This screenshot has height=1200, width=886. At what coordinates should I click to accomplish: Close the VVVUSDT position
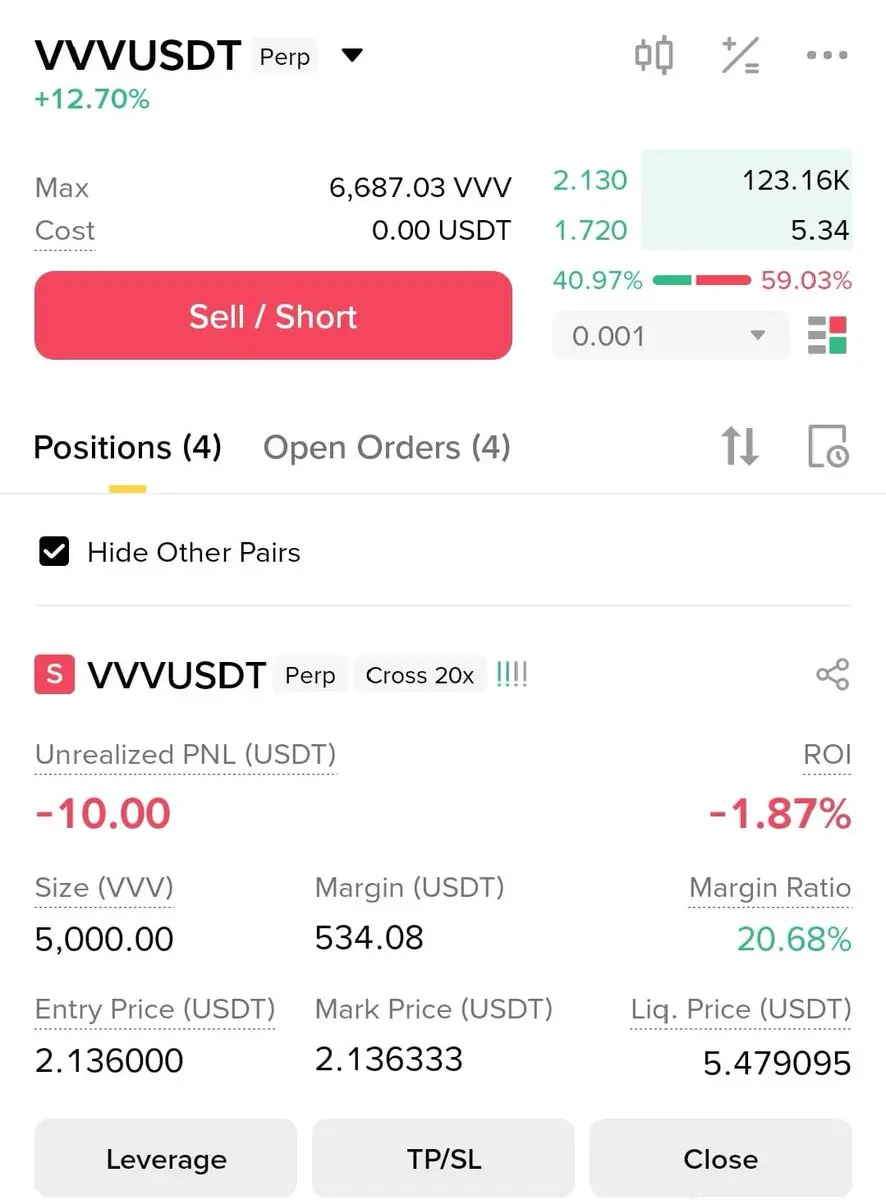[x=720, y=1159]
